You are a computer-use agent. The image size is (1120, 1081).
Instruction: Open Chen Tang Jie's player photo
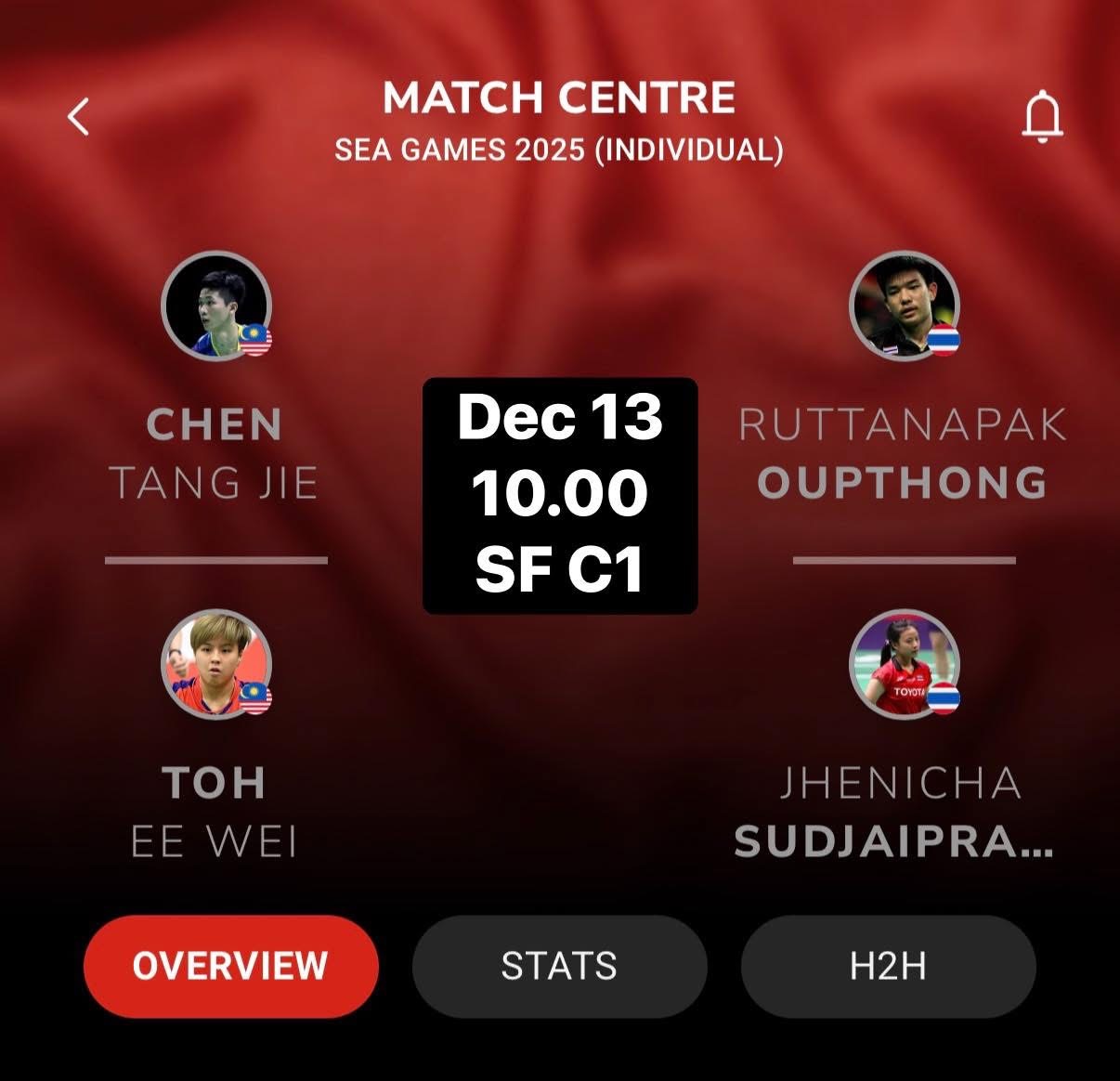click(216, 306)
